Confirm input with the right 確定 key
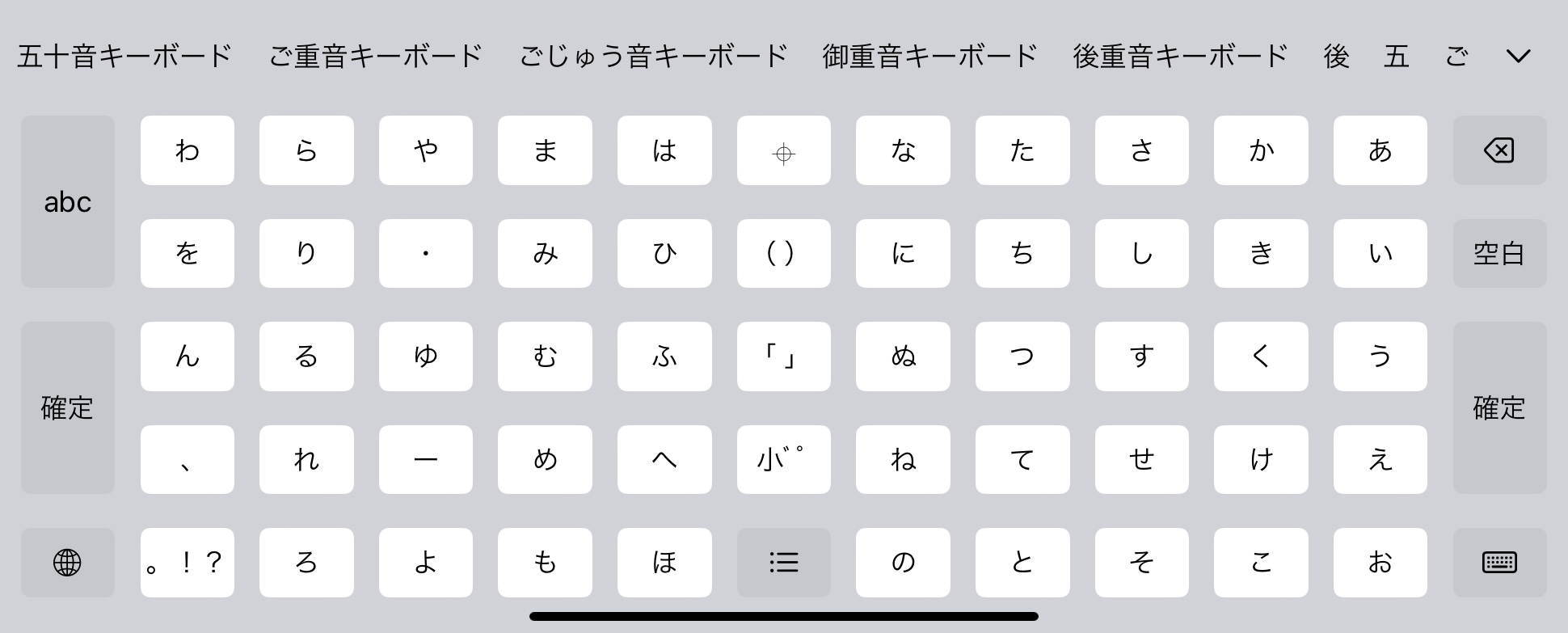 point(1499,407)
